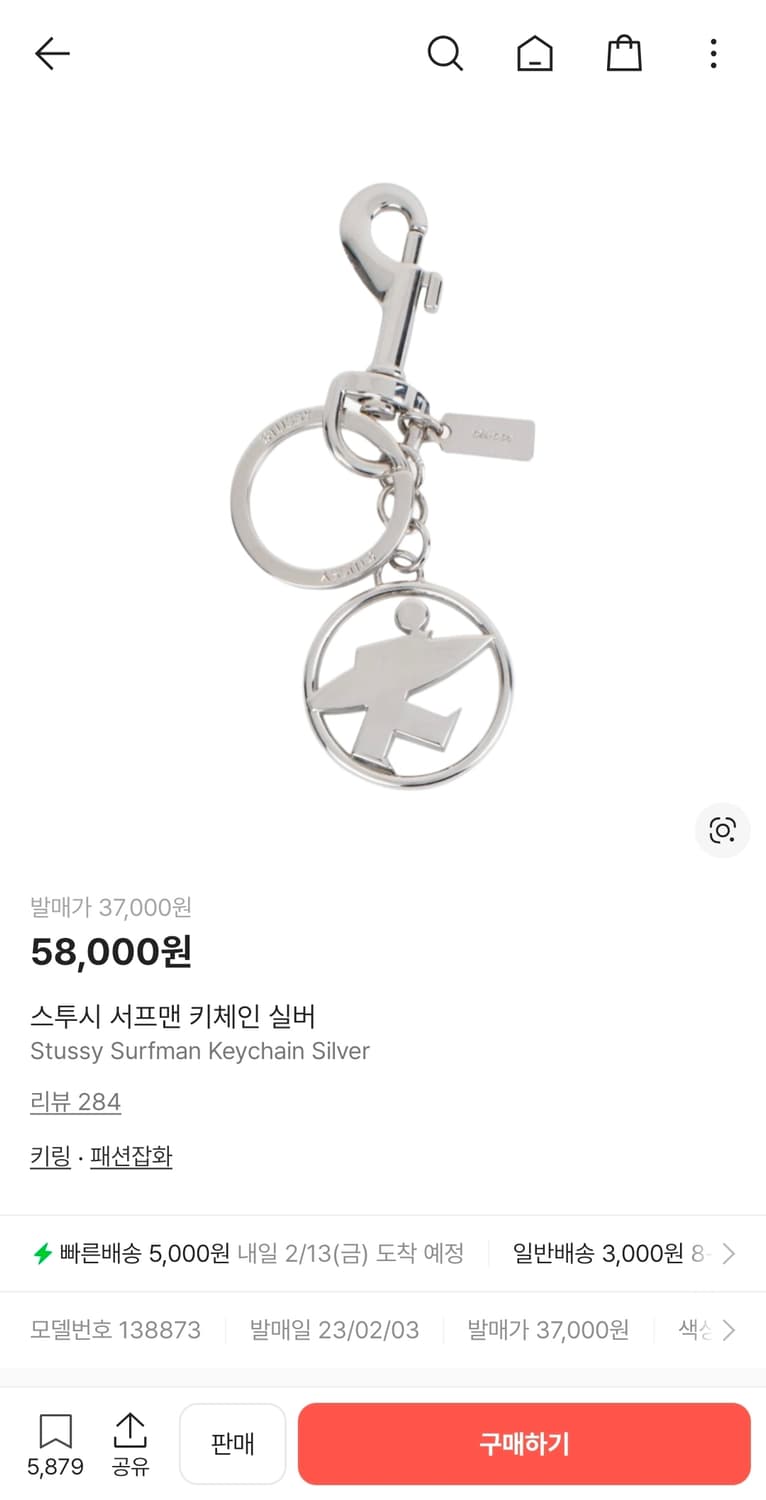This screenshot has height=1500, width=766.
Task: Open the three-dot overflow menu
Action: pos(712,54)
